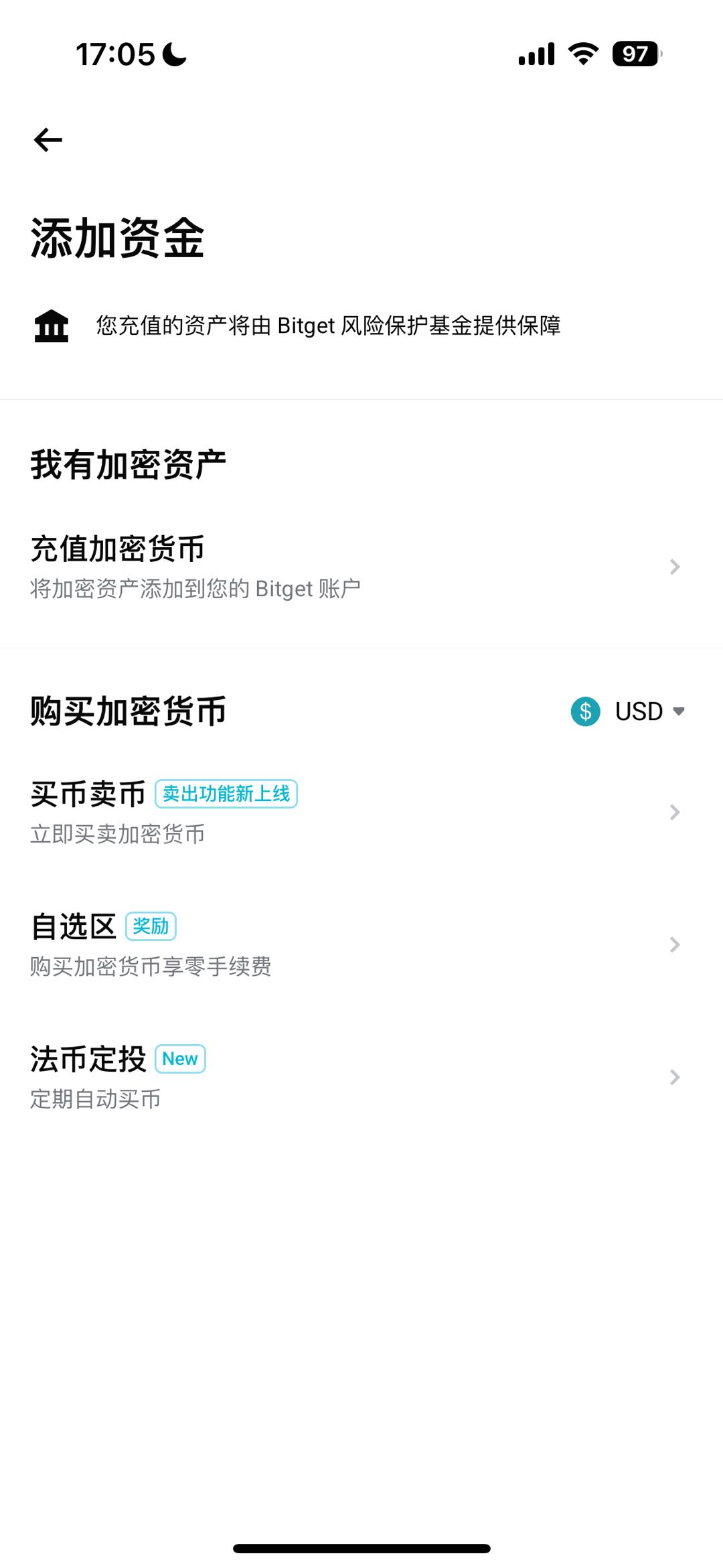The width and height of the screenshot is (723, 1568).
Task: Tap the back arrow to return
Action: 46,140
